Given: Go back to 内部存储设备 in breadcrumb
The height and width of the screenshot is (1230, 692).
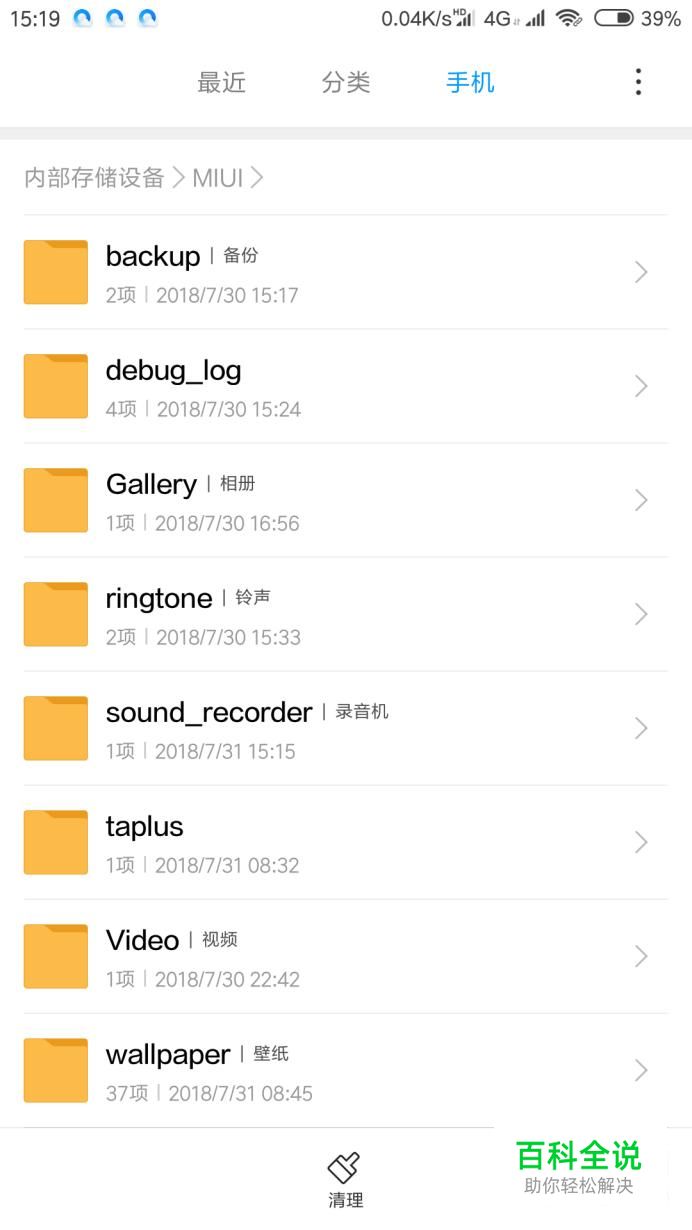Looking at the screenshot, I should (94, 178).
